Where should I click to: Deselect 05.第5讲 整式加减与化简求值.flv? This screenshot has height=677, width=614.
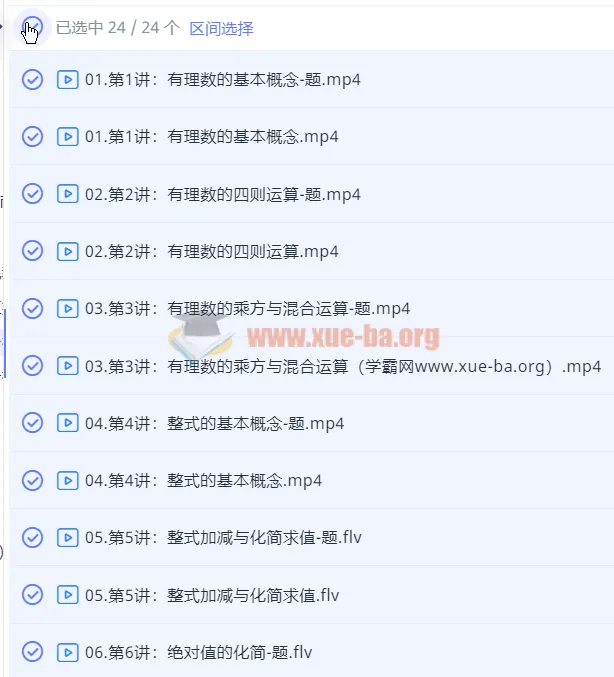(32, 596)
